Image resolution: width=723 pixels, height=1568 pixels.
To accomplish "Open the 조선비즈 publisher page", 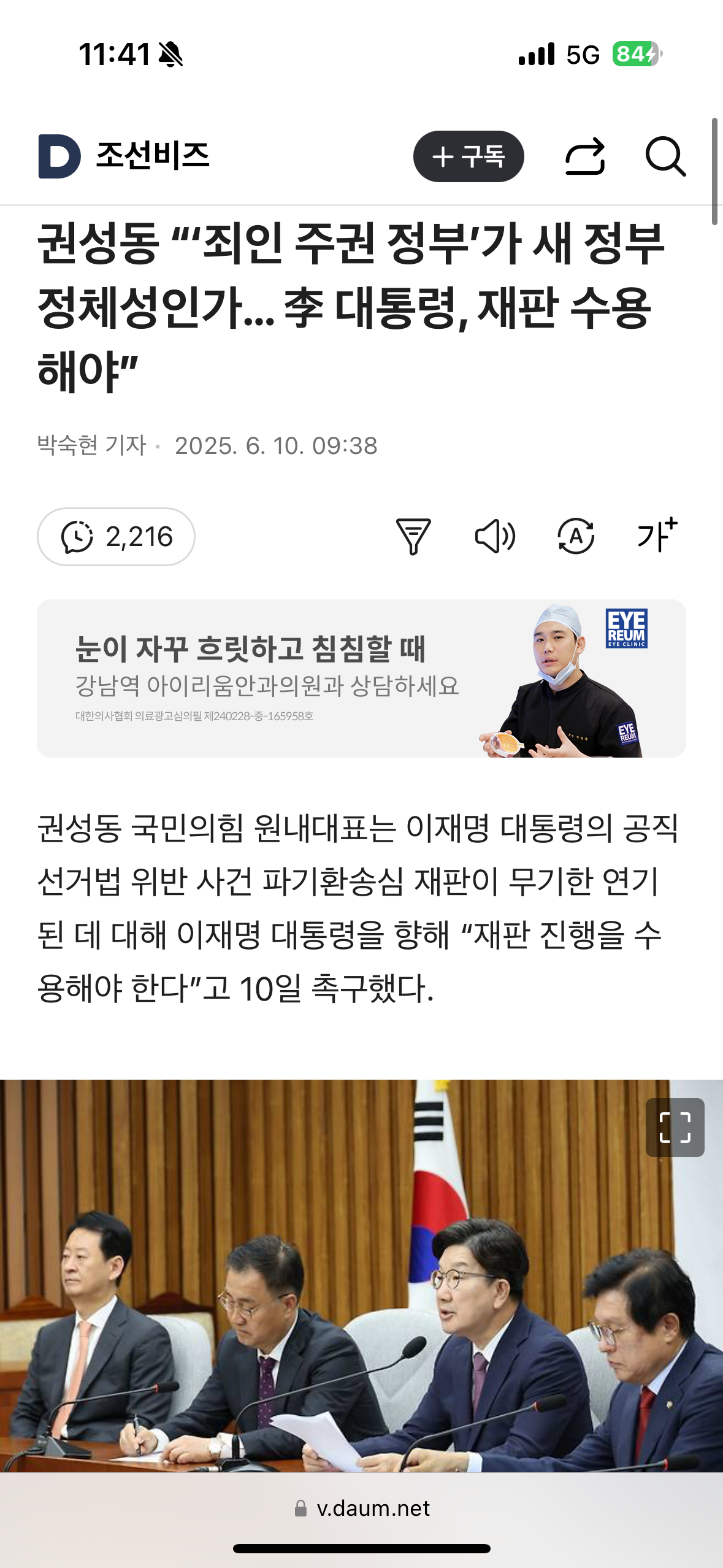I will [153, 155].
